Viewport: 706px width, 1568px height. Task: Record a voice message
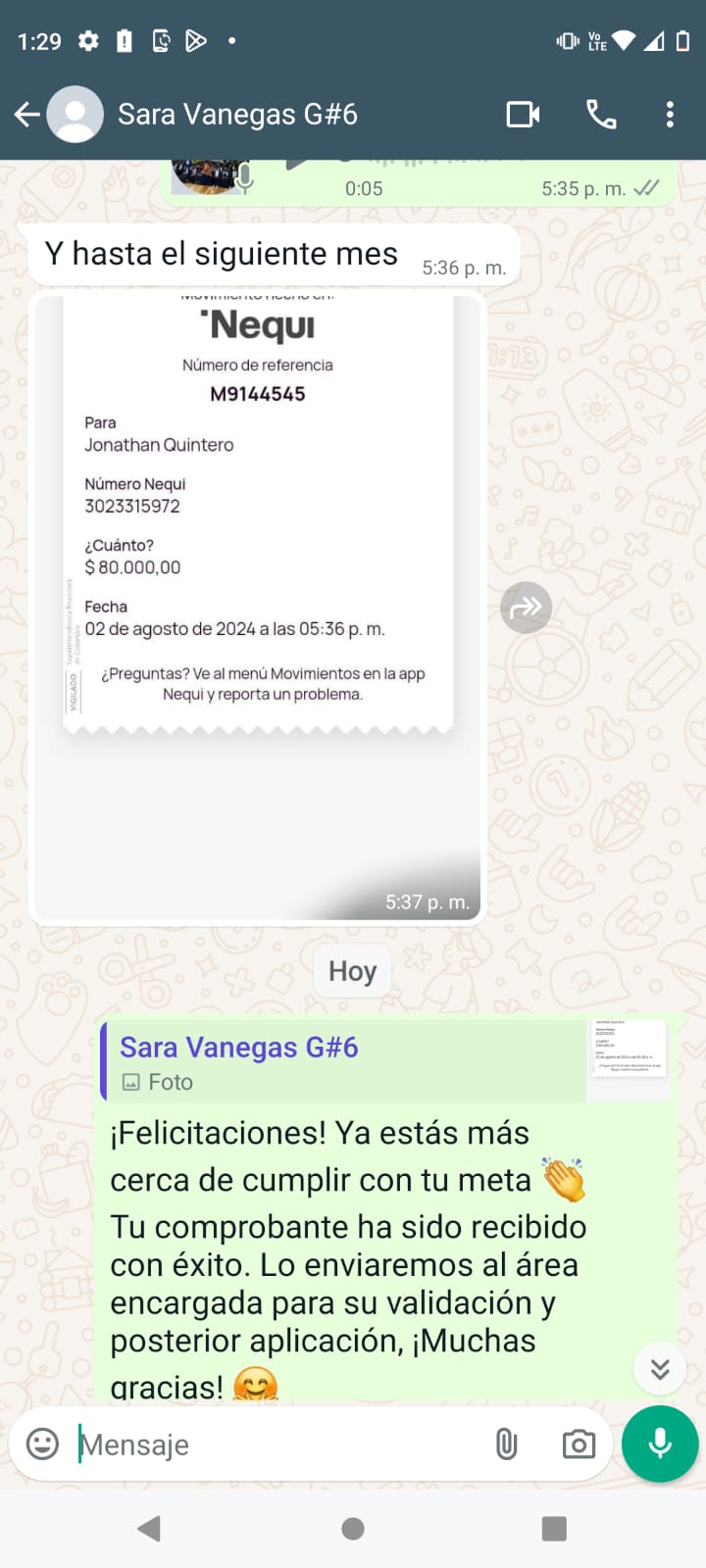click(660, 1444)
